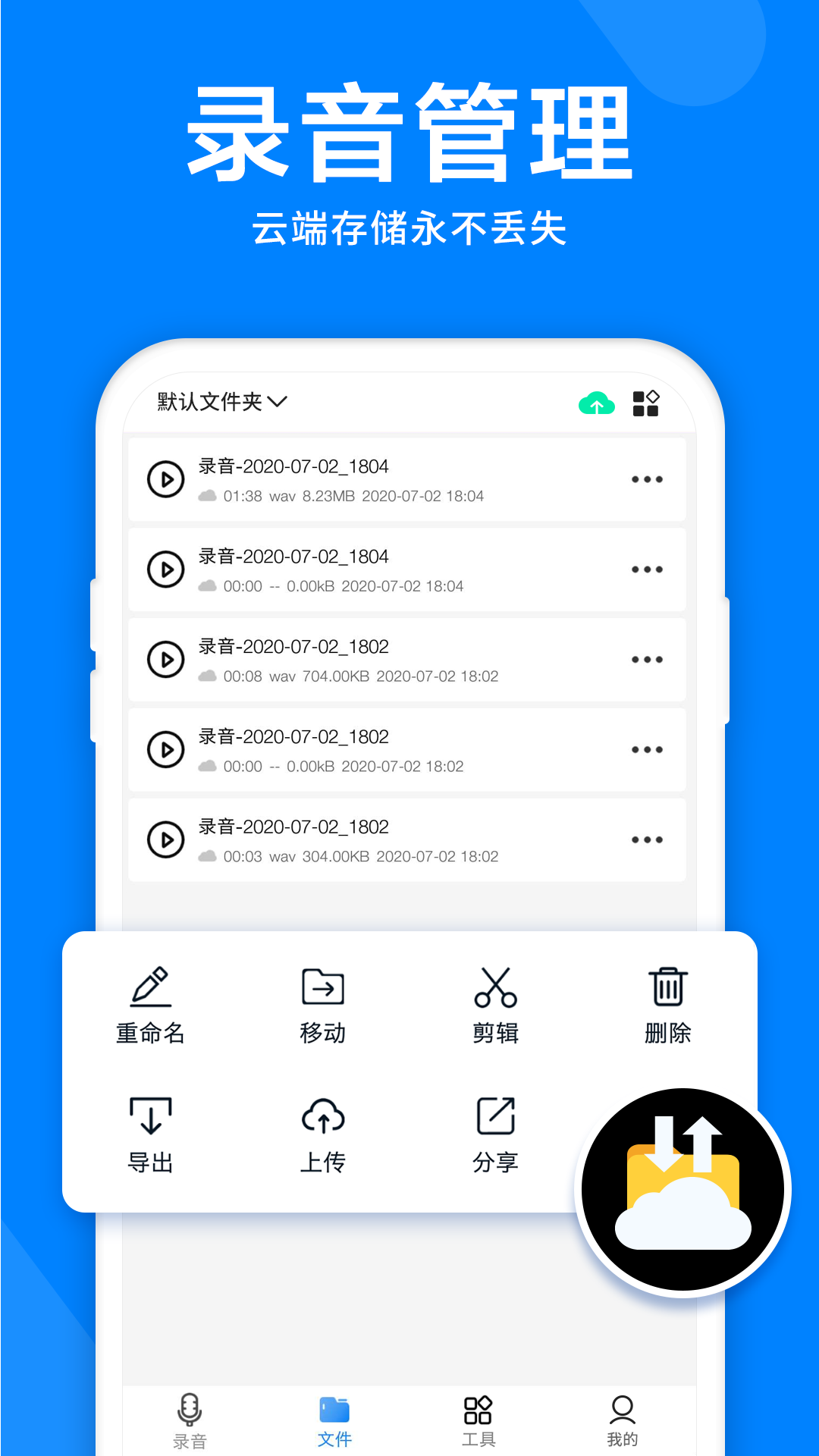Open the 分享 share tool
This screenshot has width=819, height=1456.
coord(495,1132)
